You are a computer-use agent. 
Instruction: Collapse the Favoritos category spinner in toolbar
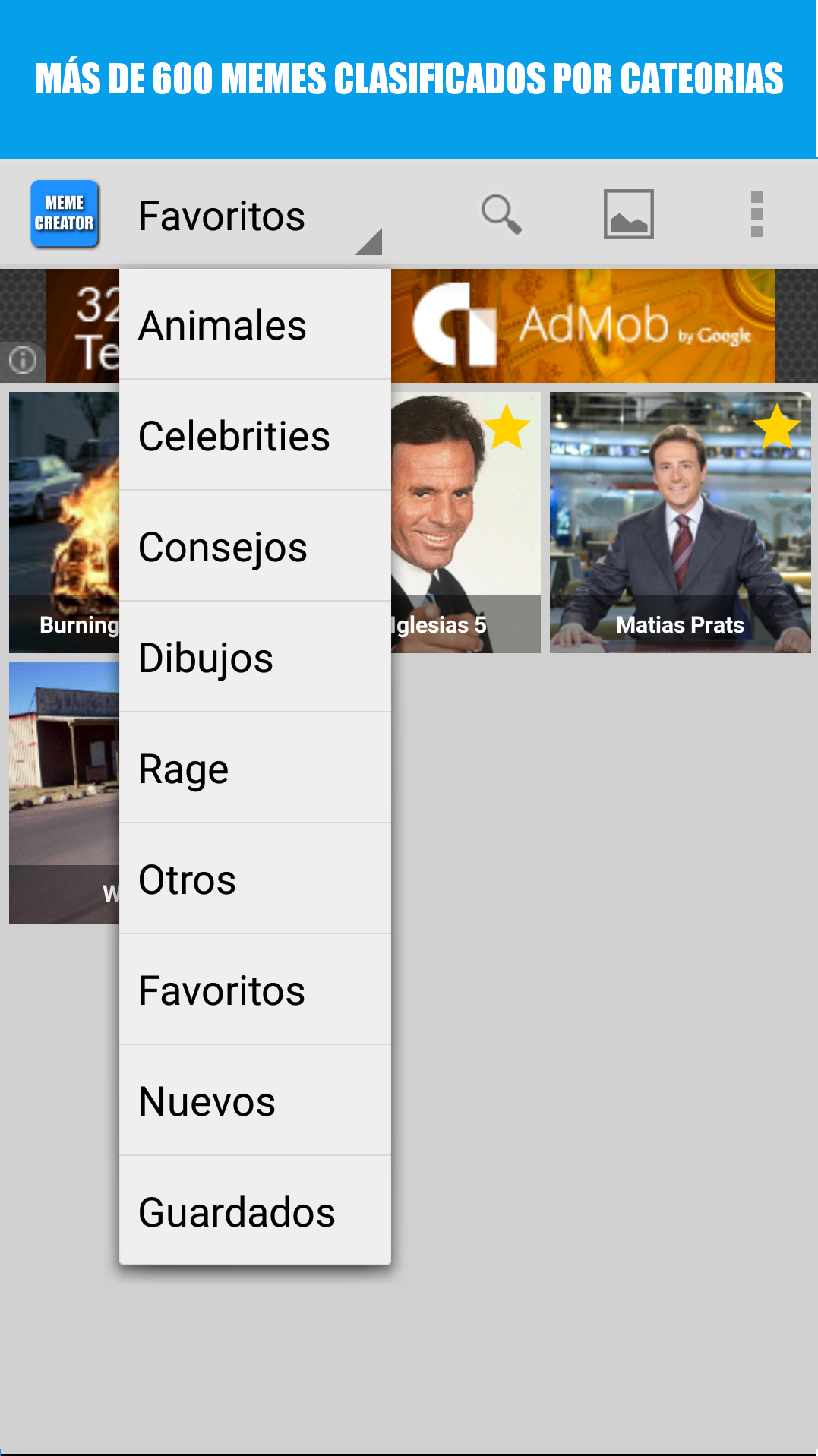point(258,216)
